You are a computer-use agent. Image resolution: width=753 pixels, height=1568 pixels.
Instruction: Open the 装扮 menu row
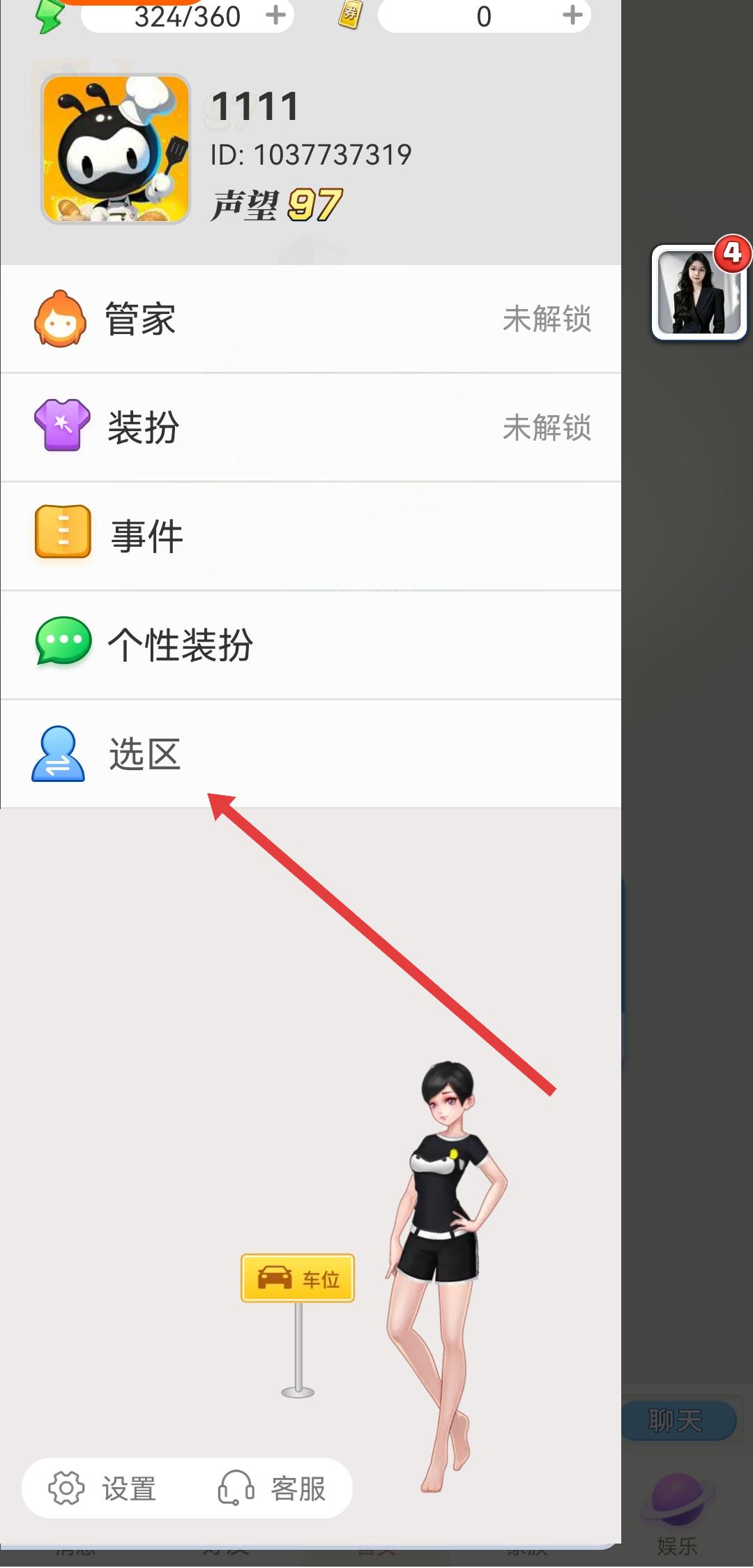coord(310,428)
